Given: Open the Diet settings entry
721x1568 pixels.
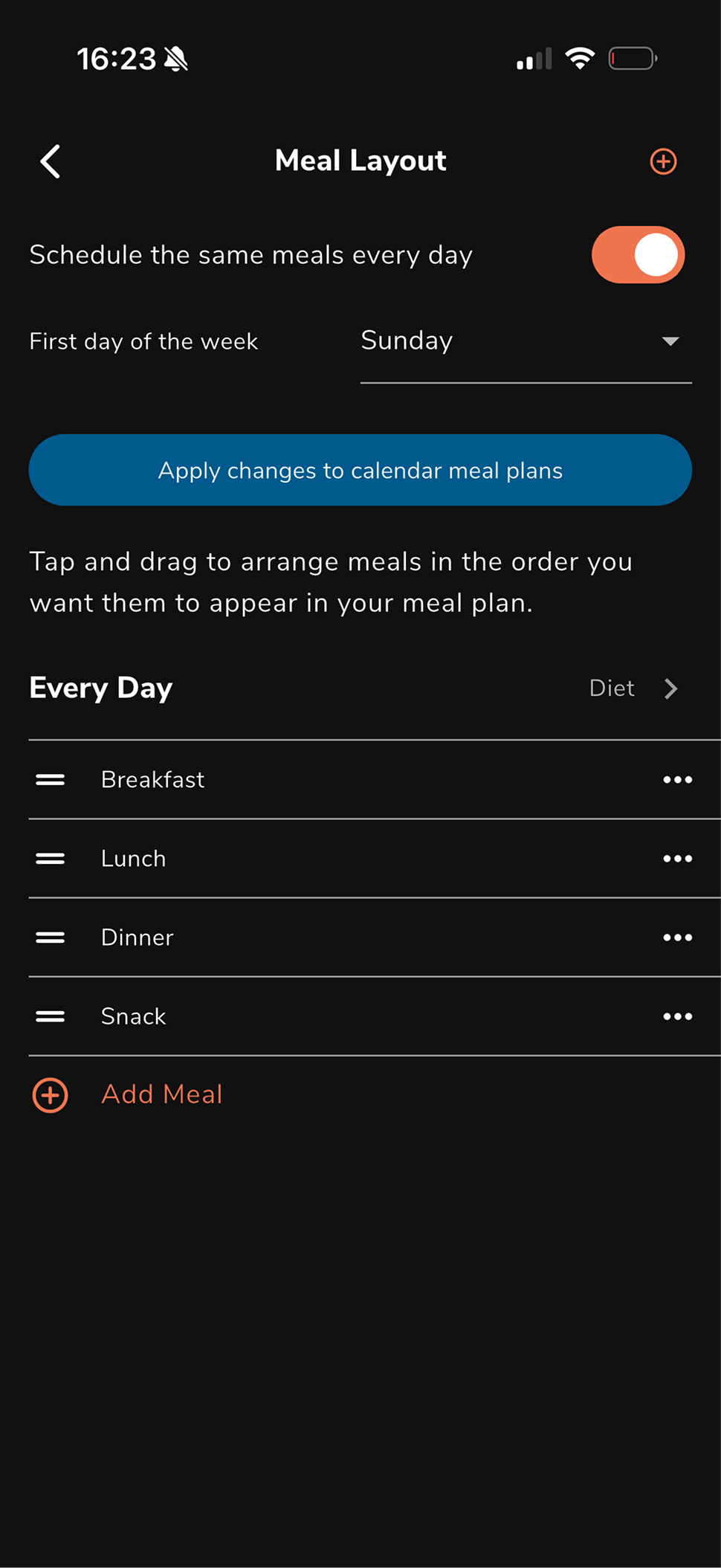Looking at the screenshot, I should [611, 688].
